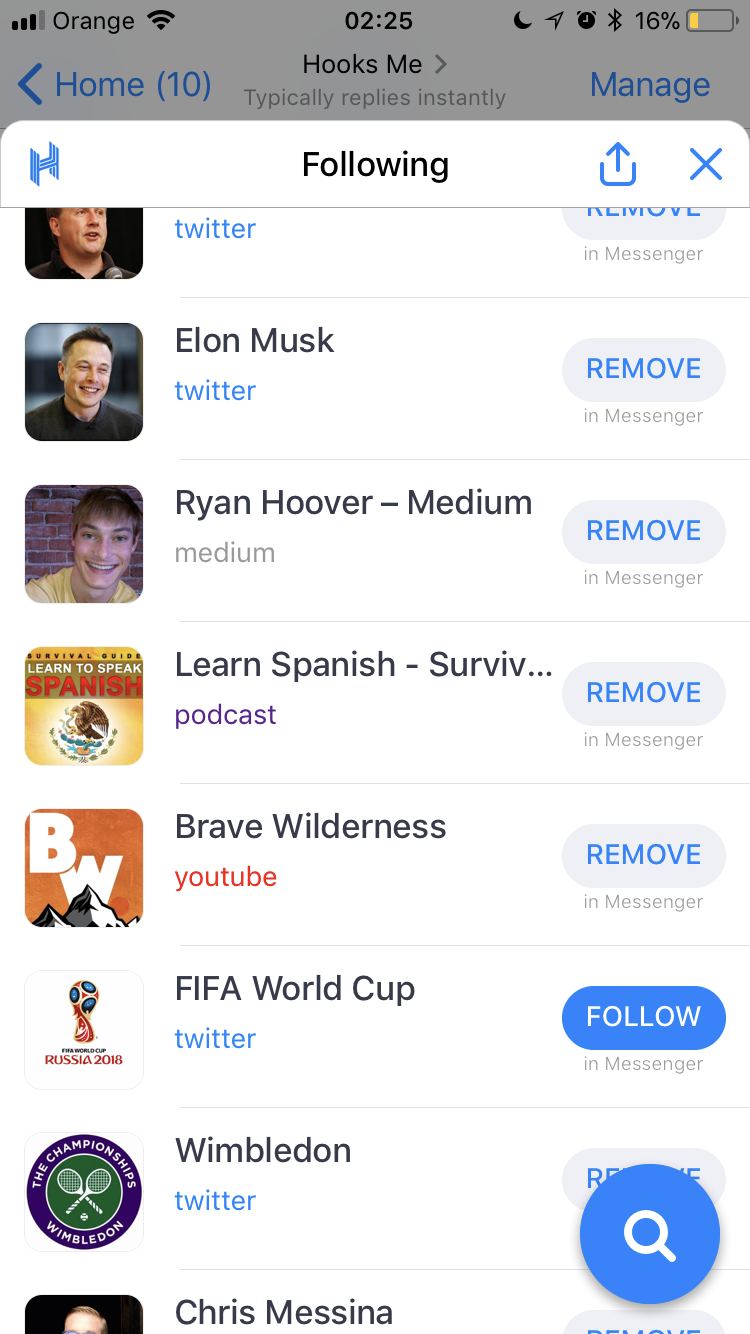Image resolution: width=750 pixels, height=1334 pixels.
Task: Tap the floating search button
Action: tap(650, 1234)
